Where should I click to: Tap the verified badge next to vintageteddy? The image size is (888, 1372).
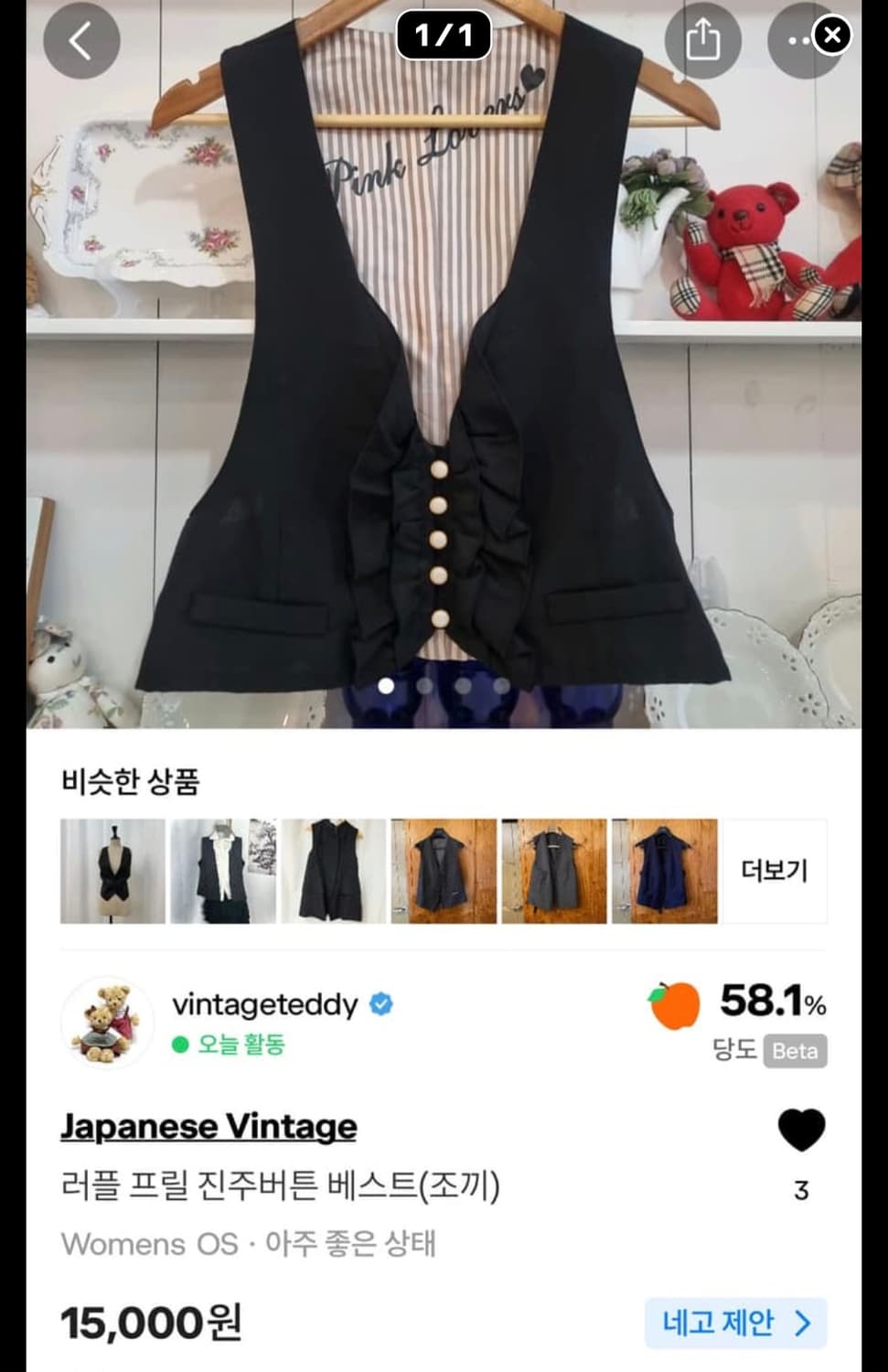tap(380, 1004)
